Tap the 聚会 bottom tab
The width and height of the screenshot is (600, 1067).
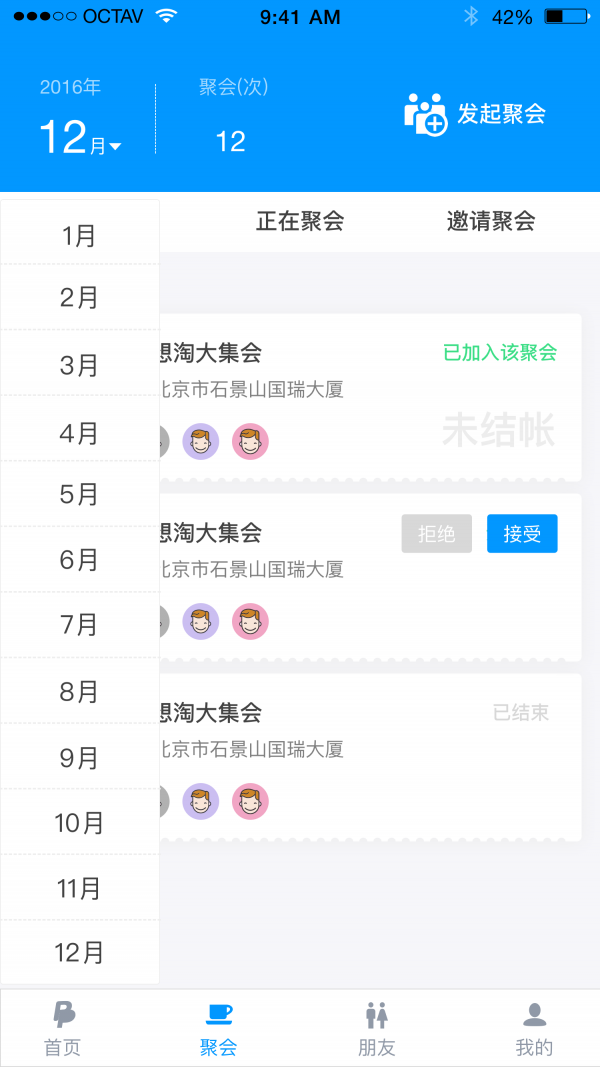pos(219,1029)
